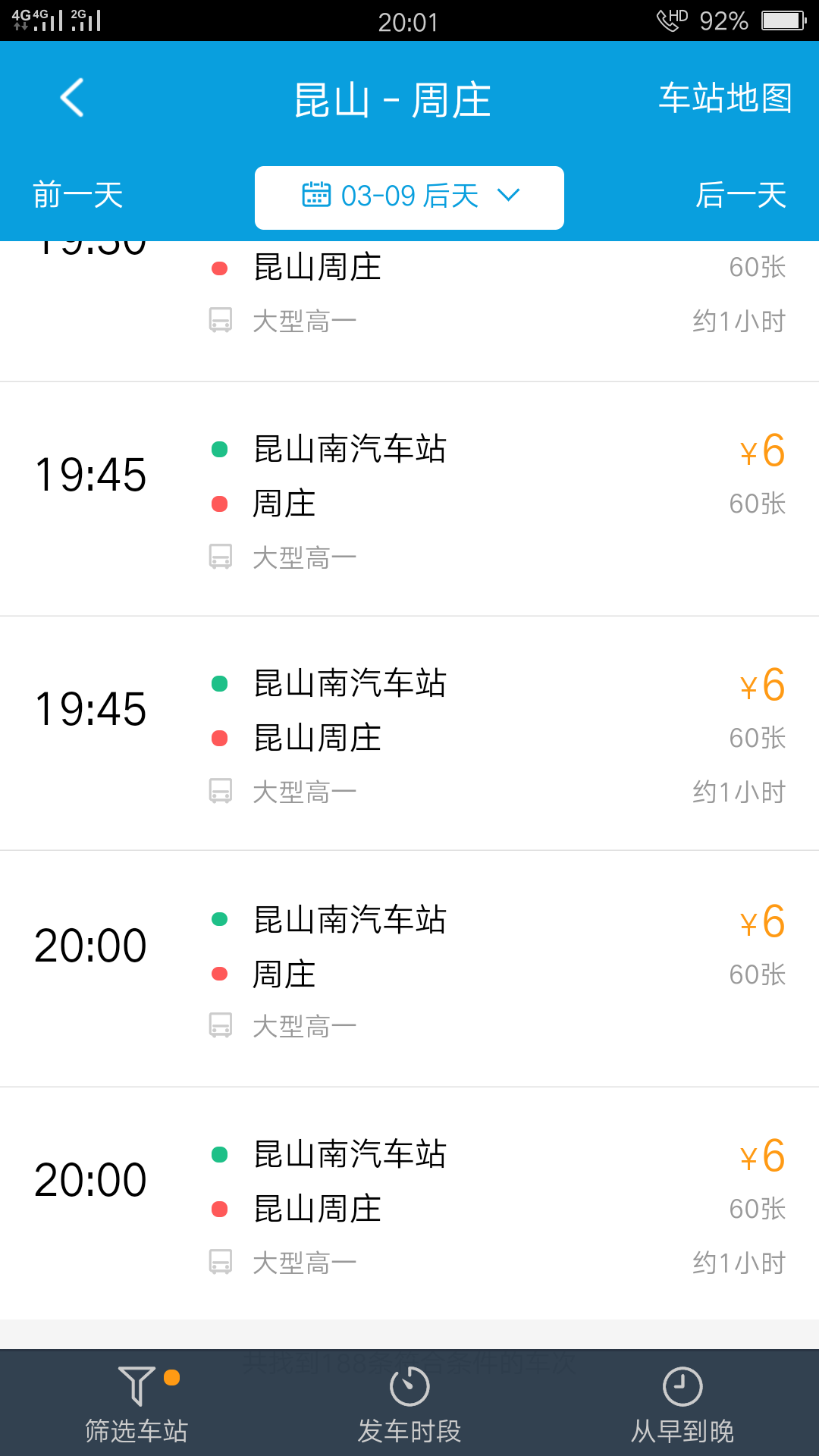Switch to the previous day (前一天)

[77, 196]
